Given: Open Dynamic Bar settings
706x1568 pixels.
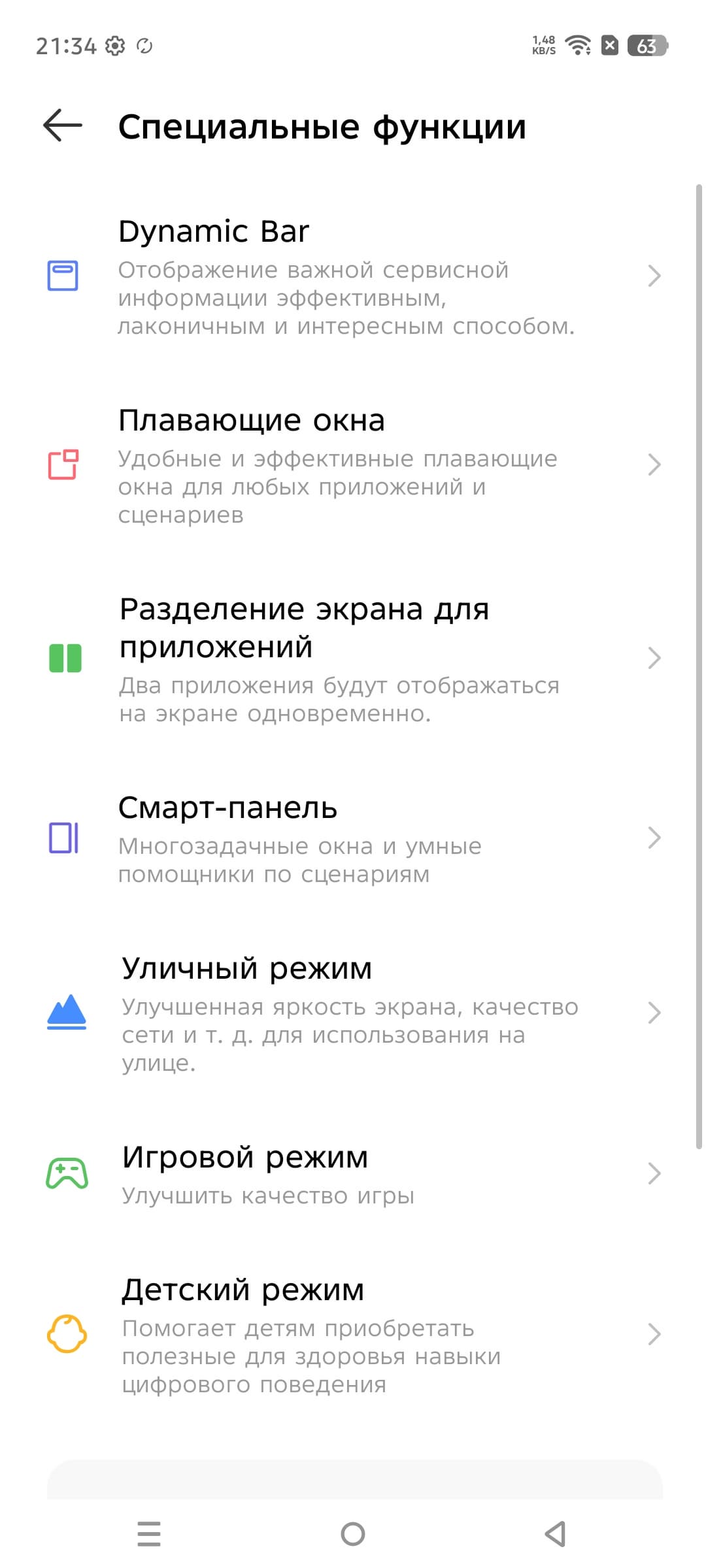Looking at the screenshot, I should click(x=353, y=276).
